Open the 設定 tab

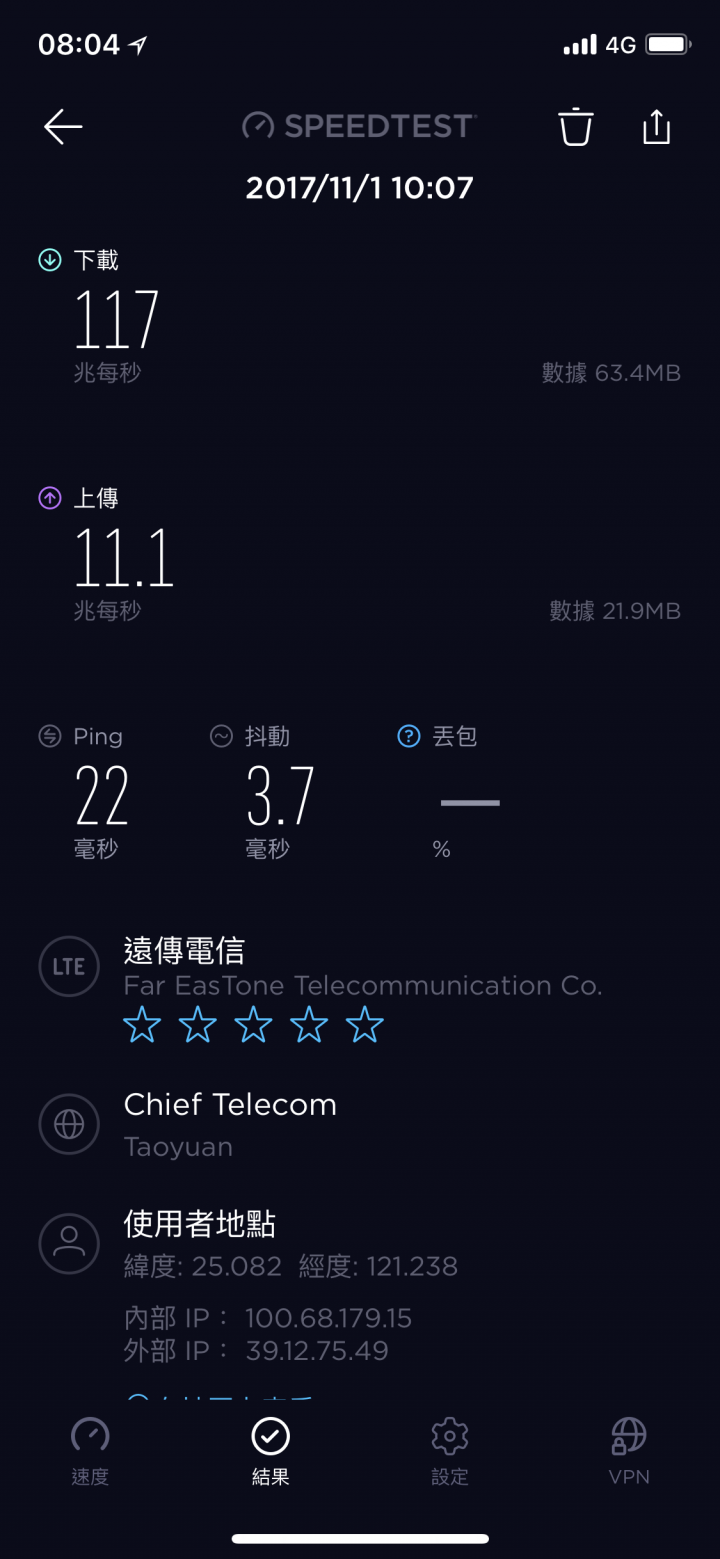(x=450, y=1451)
